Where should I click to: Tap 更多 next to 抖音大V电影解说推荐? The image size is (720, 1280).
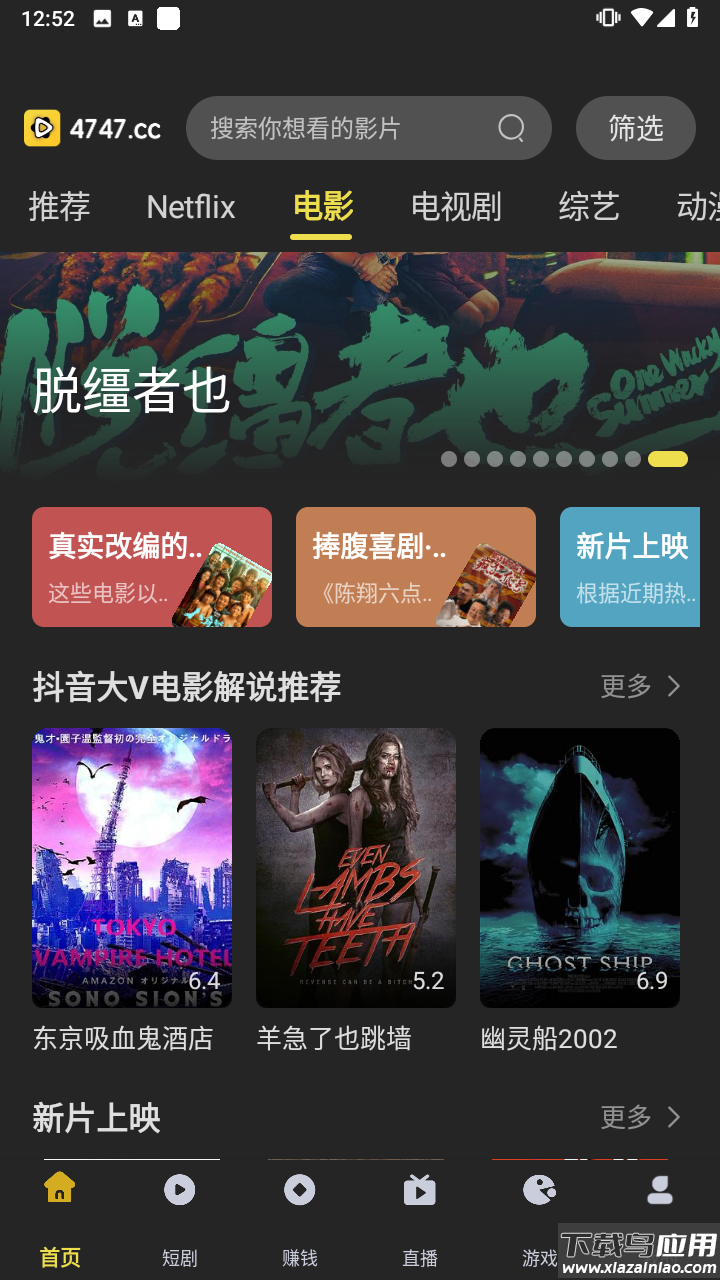tap(624, 687)
